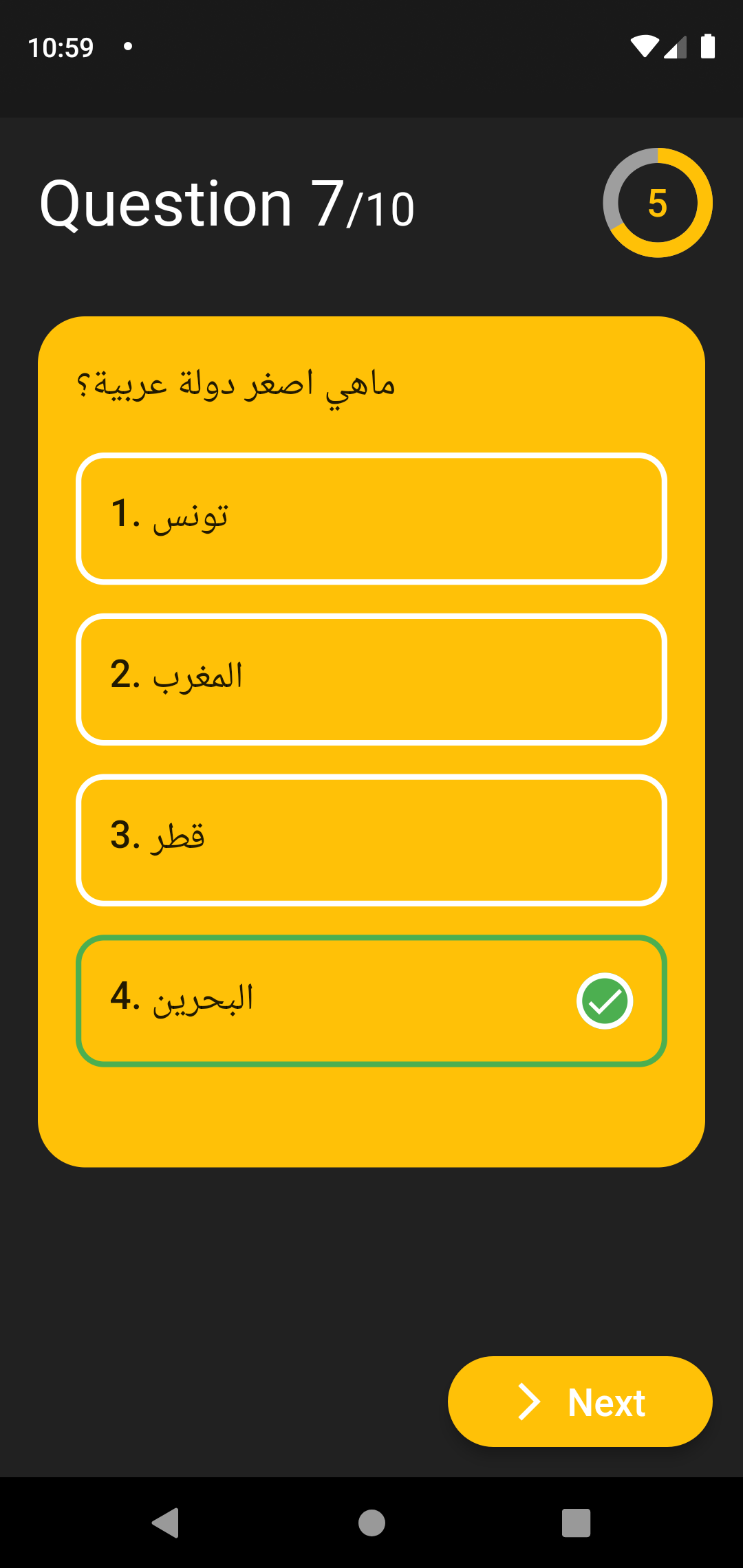Open recent apps with square button
The width and height of the screenshot is (743, 1568).
pyautogui.click(x=575, y=1521)
